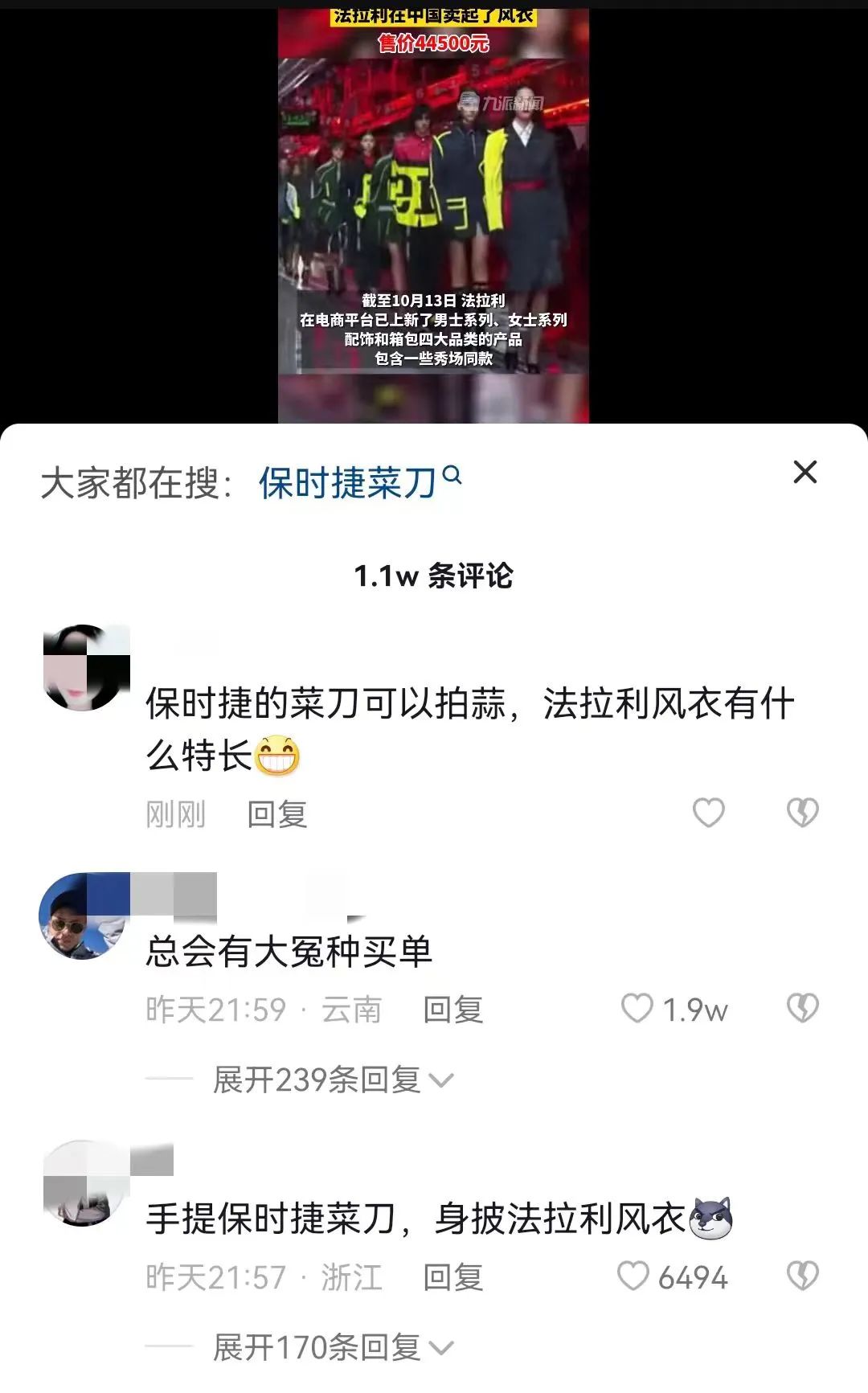The width and height of the screenshot is (868, 1393).
Task: Dislike the comment 手提保时捷菜刀，身披法拉利风衣
Action: click(802, 1276)
